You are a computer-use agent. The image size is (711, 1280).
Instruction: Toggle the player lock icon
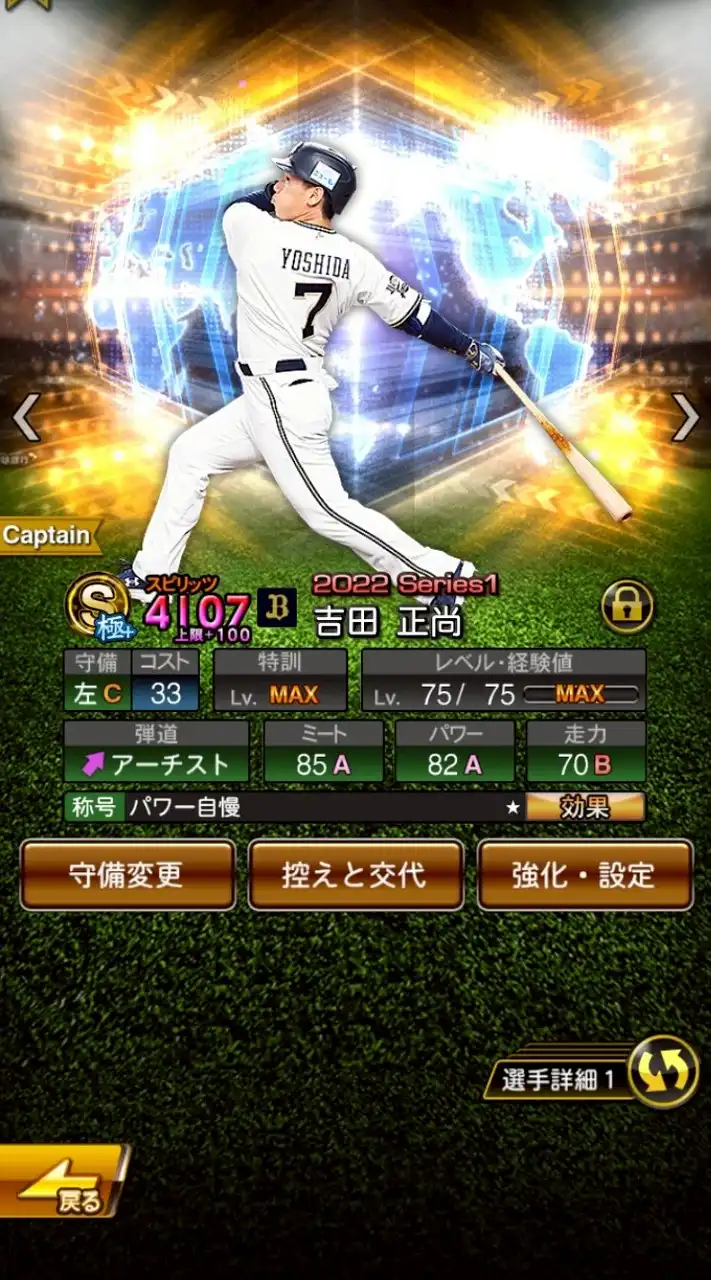pyautogui.click(x=627, y=606)
